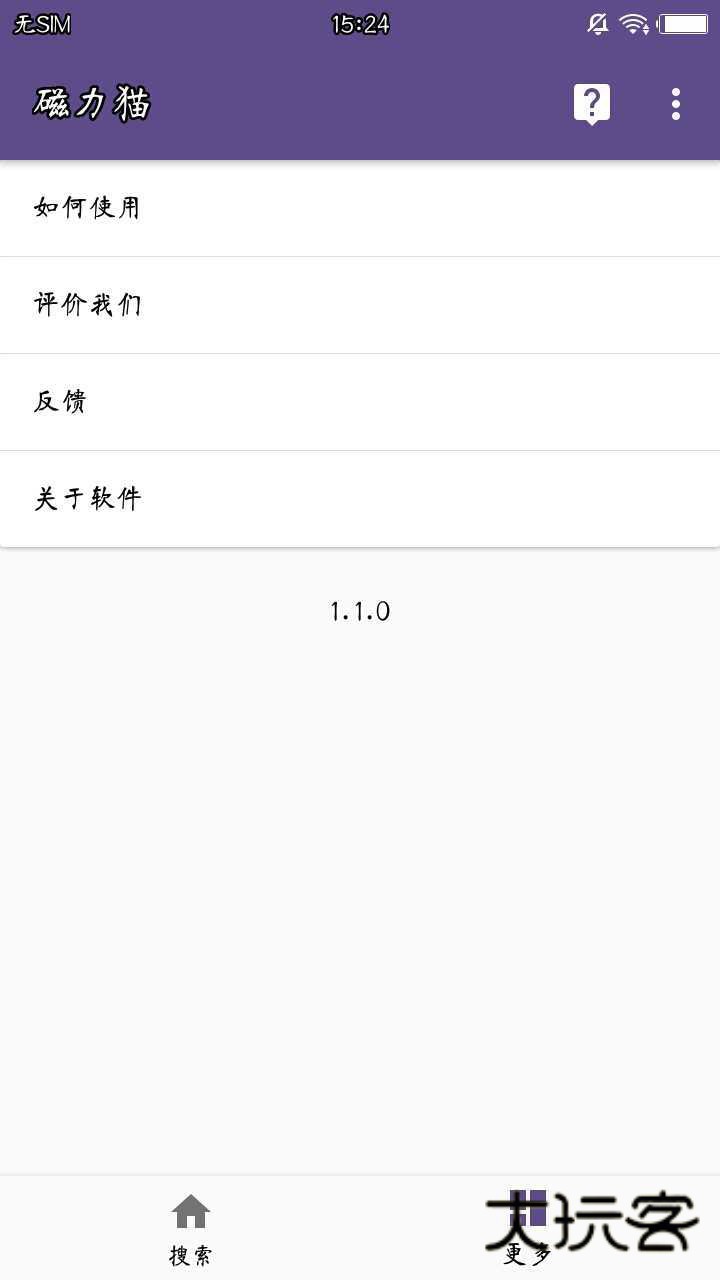This screenshot has width=720, height=1280.
Task: Tap the version number 1.1.0
Action: click(x=360, y=610)
